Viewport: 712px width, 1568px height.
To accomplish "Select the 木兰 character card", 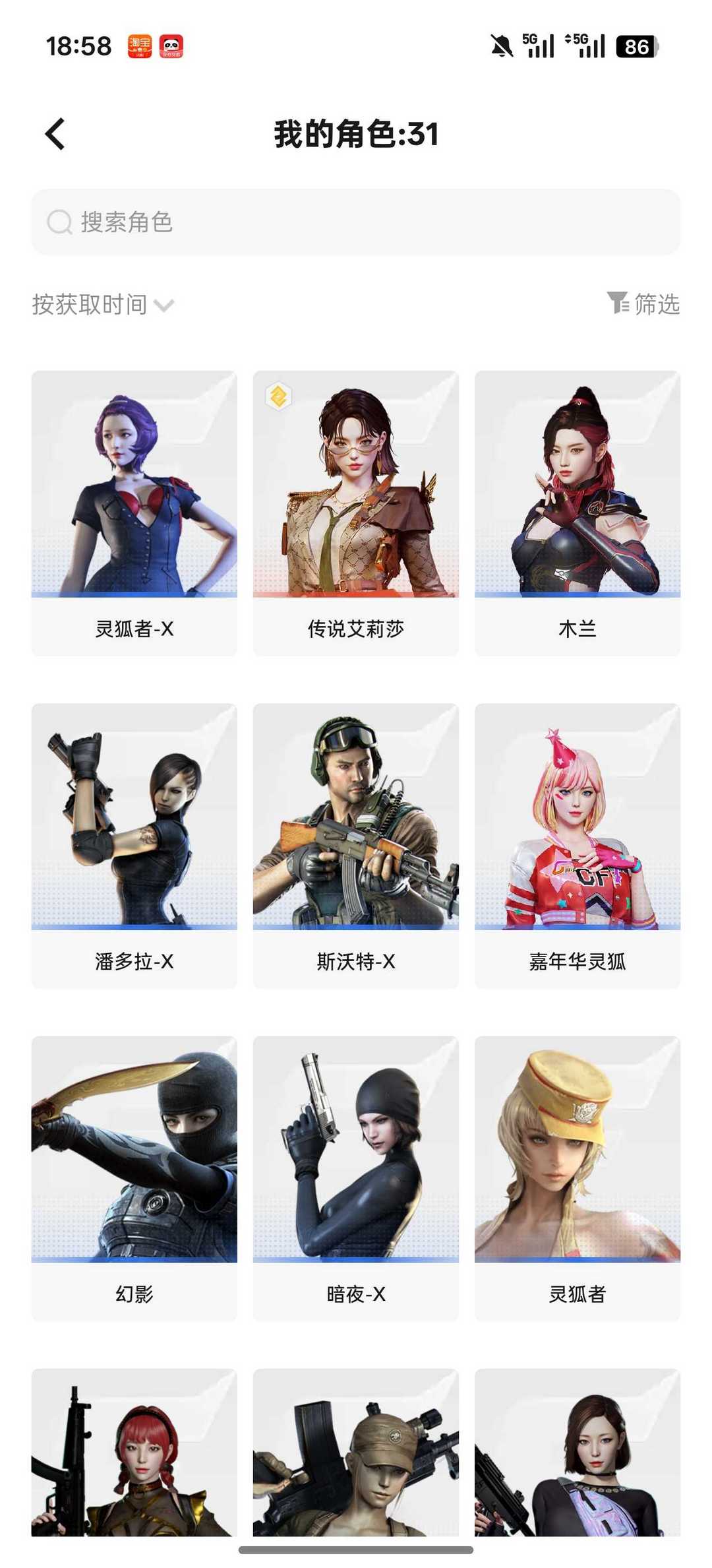I will point(578,511).
